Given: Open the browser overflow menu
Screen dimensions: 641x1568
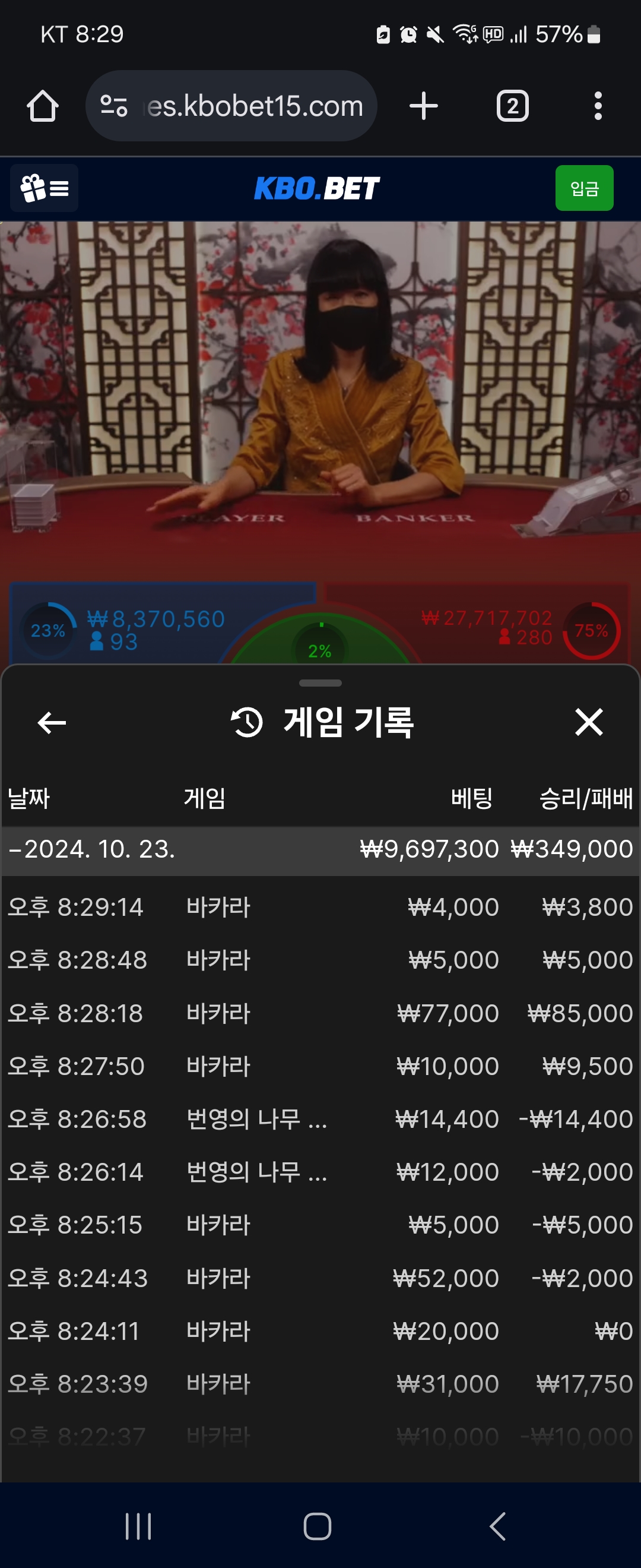Looking at the screenshot, I should (598, 106).
